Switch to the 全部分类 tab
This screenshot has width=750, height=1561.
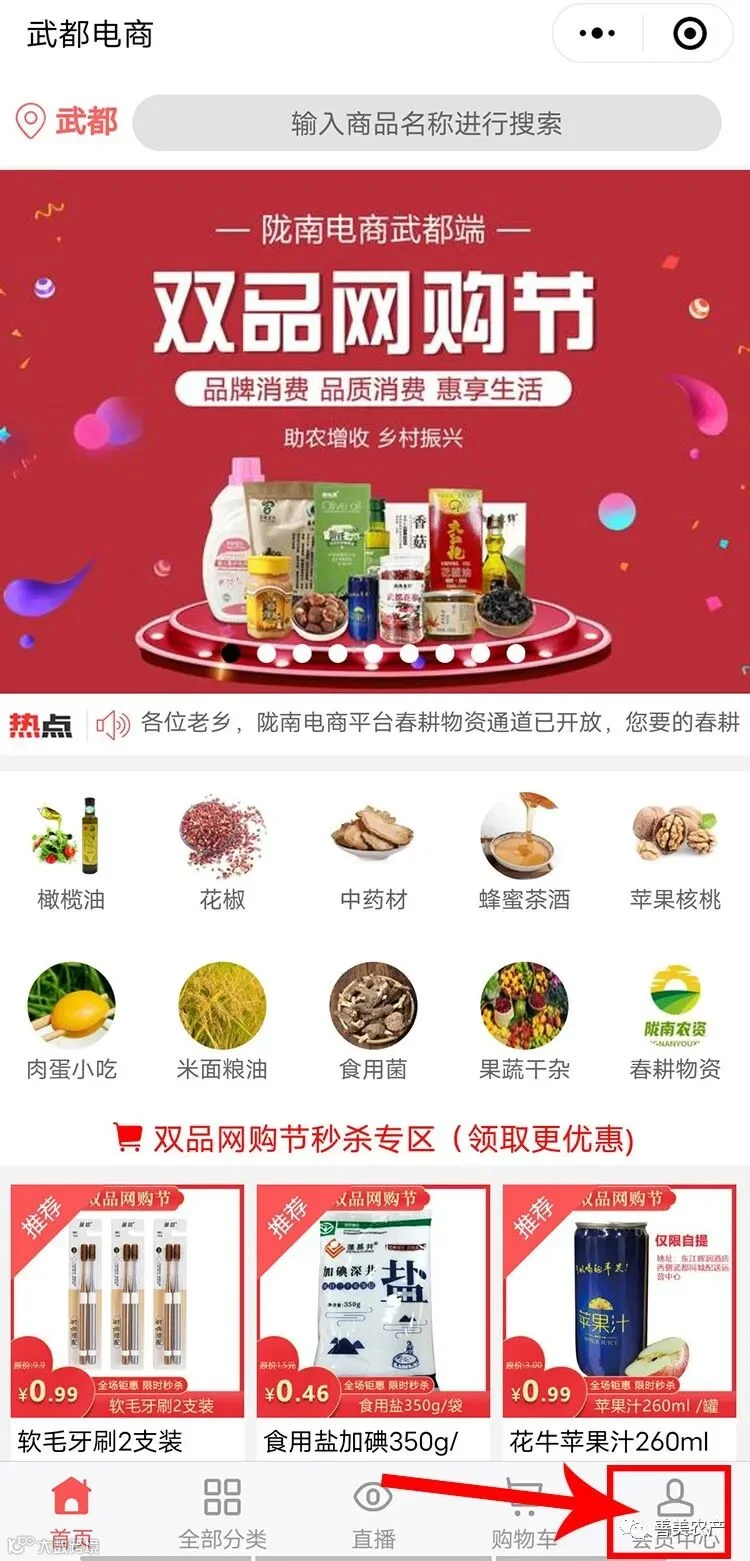coord(222,1513)
